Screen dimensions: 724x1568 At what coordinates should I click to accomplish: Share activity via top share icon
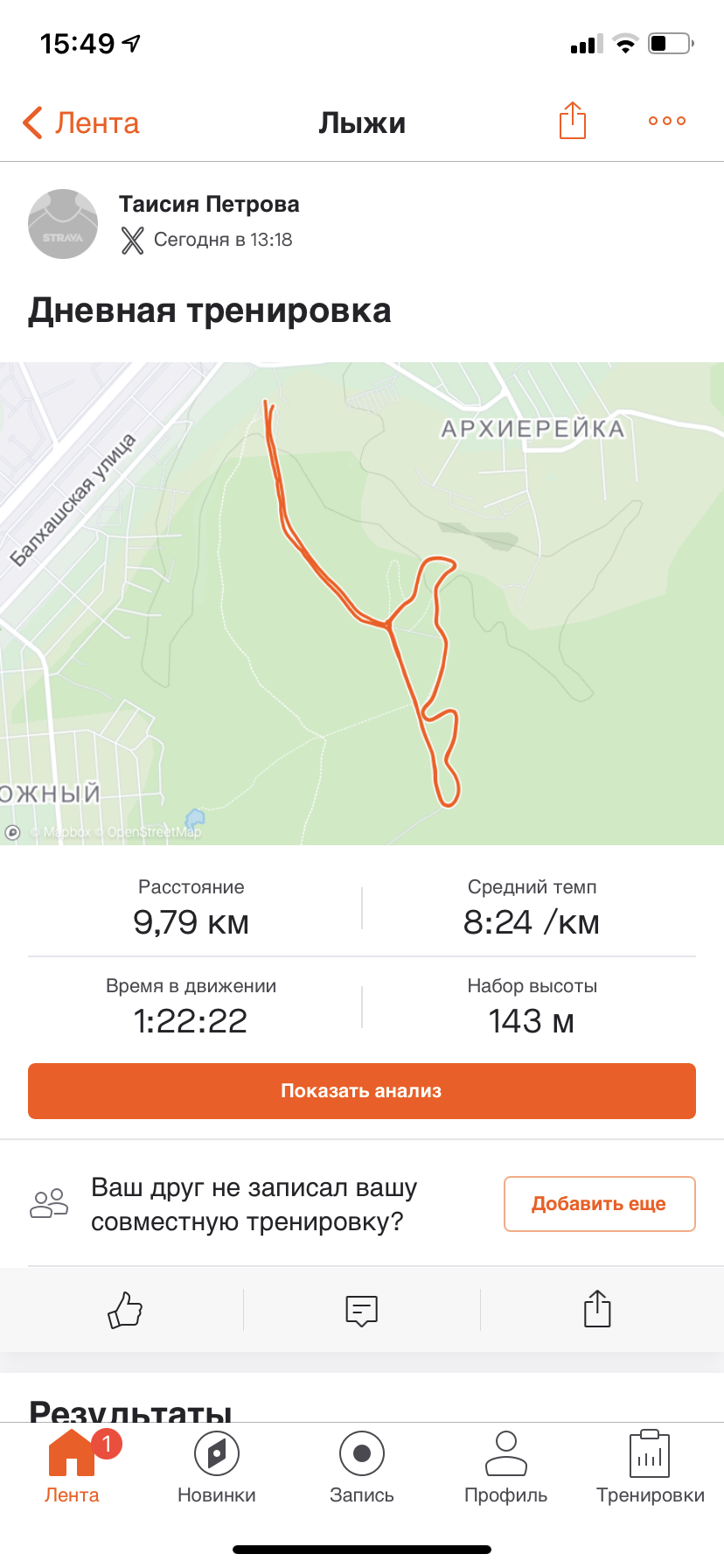tap(572, 121)
